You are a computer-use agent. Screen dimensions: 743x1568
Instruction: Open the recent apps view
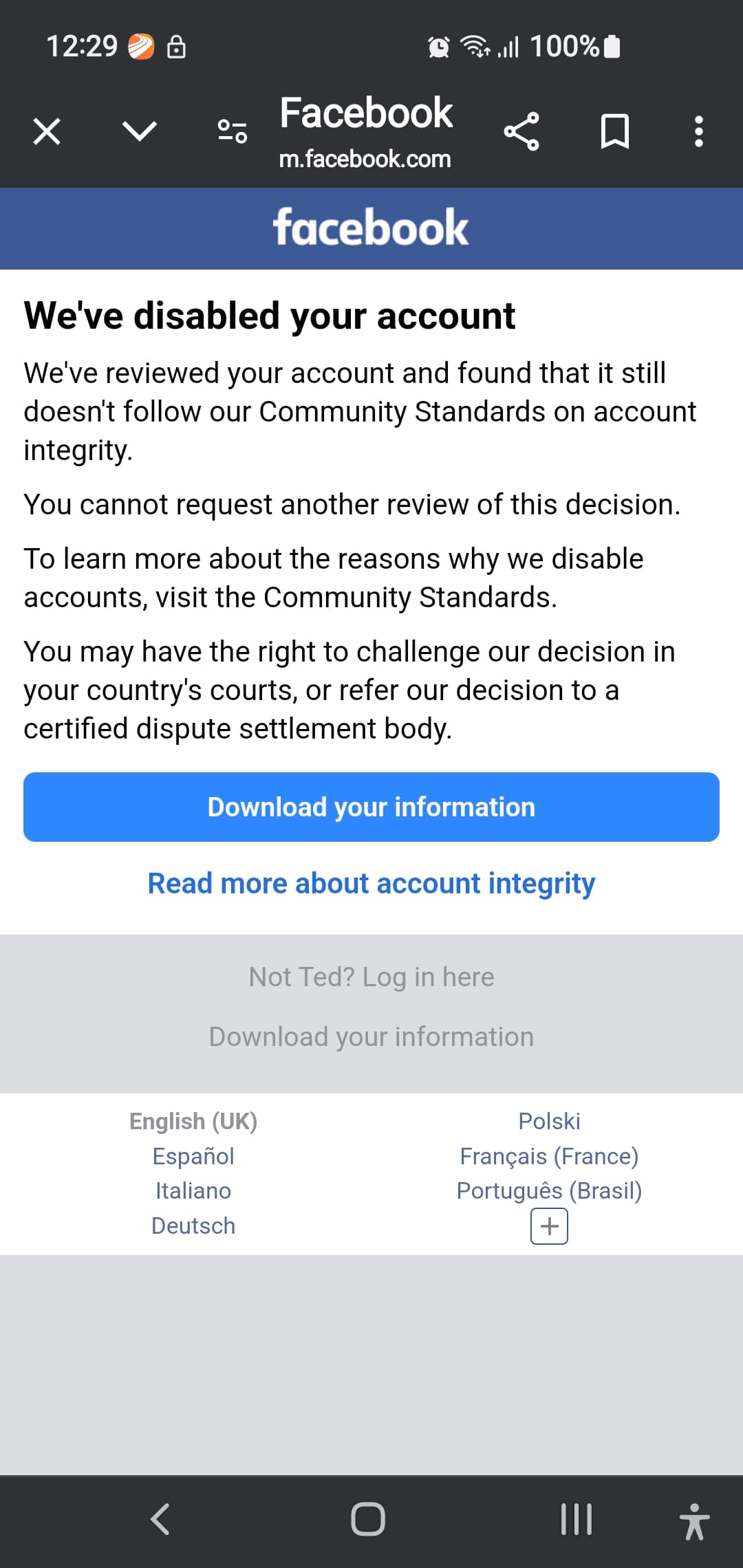(x=576, y=1519)
